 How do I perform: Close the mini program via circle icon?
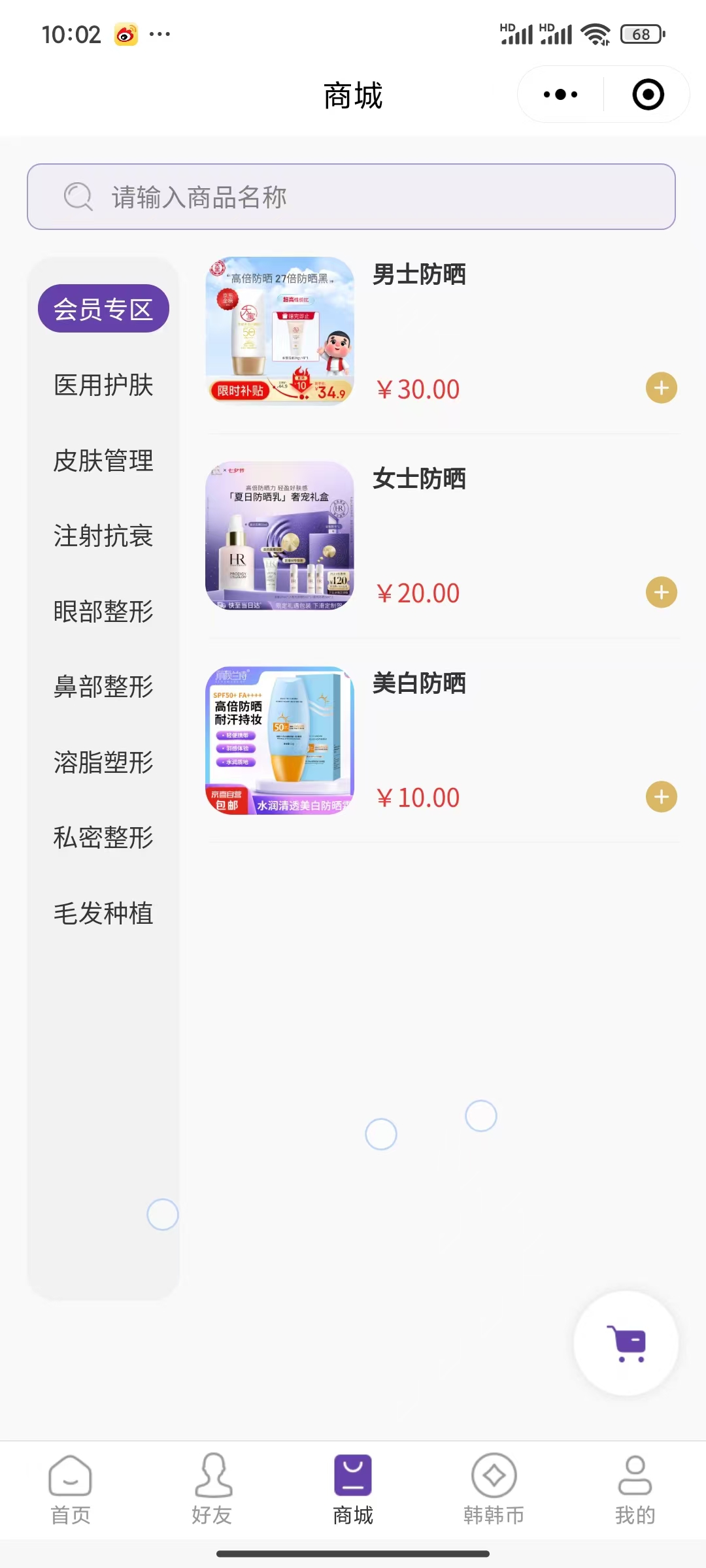click(648, 95)
